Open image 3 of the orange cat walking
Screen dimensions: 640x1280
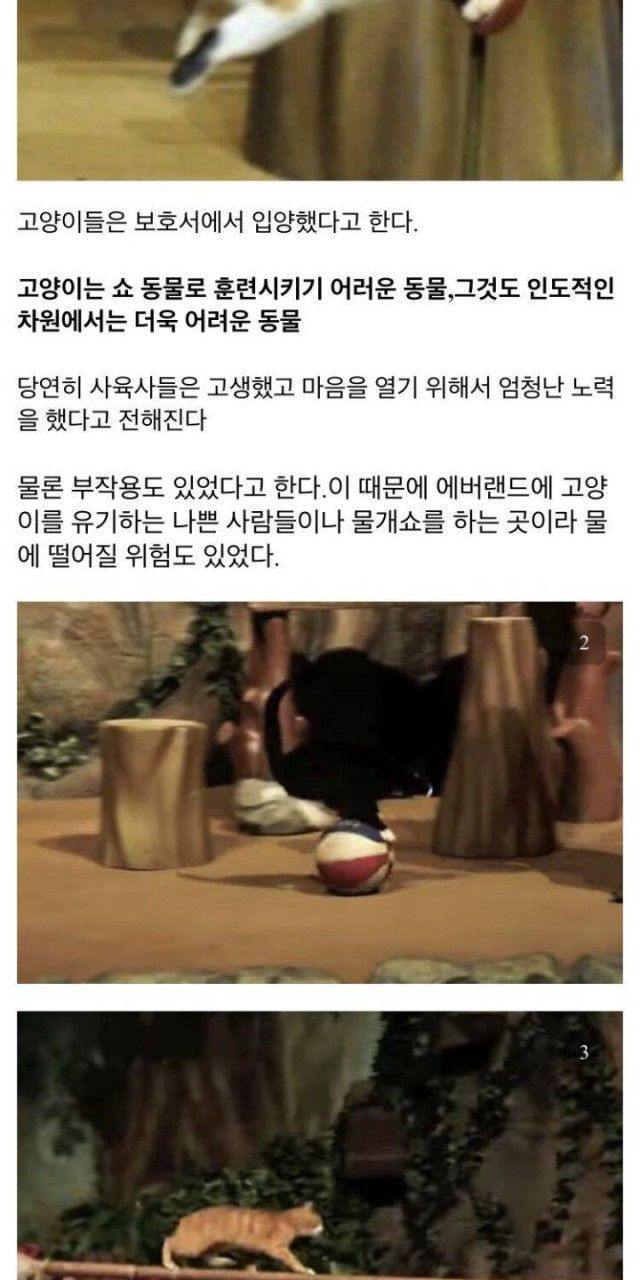320,1145
